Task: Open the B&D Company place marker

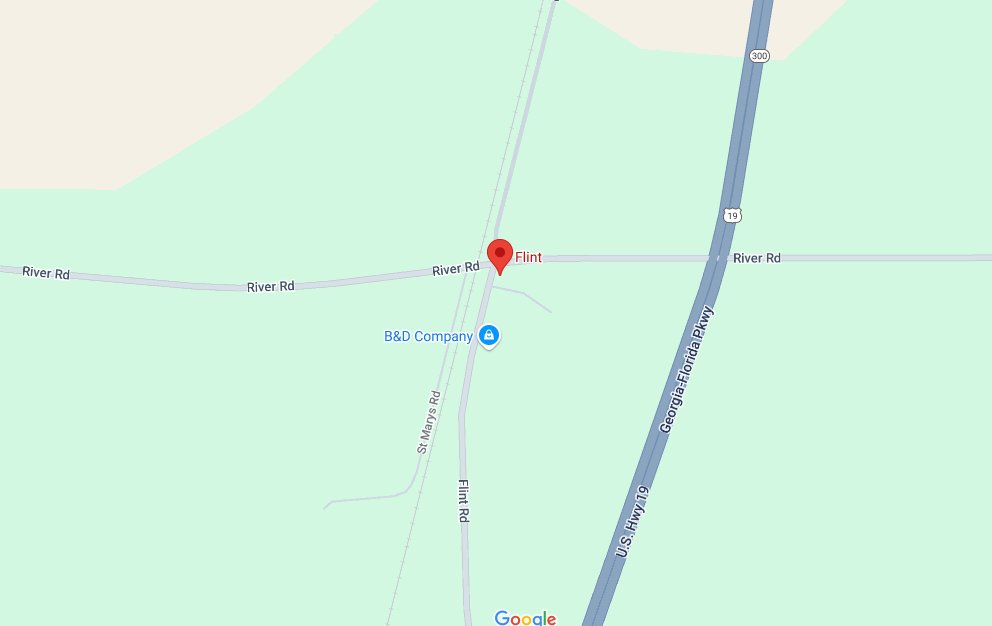Action: (x=489, y=336)
